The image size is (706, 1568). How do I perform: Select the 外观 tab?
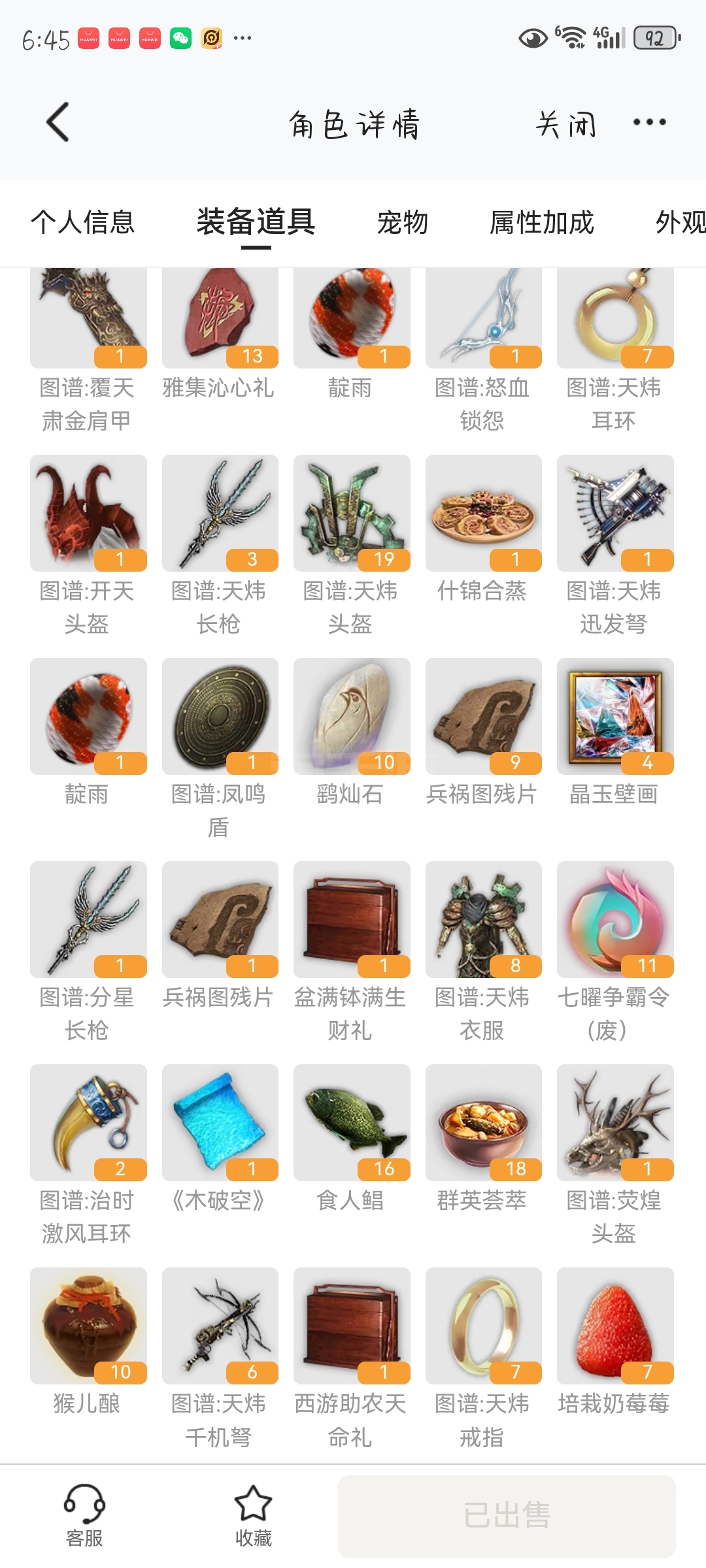coord(681,222)
